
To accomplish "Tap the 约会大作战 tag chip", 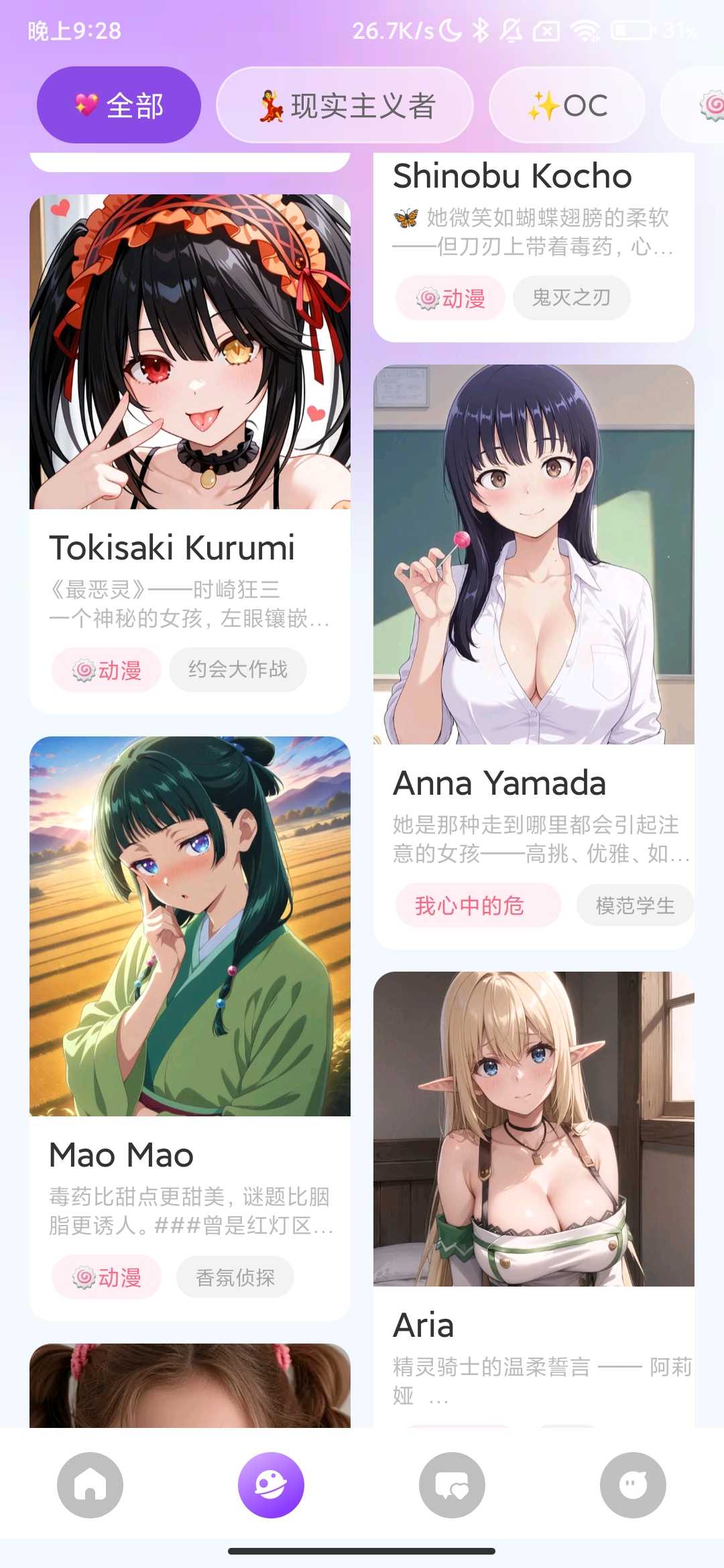I will tap(237, 669).
